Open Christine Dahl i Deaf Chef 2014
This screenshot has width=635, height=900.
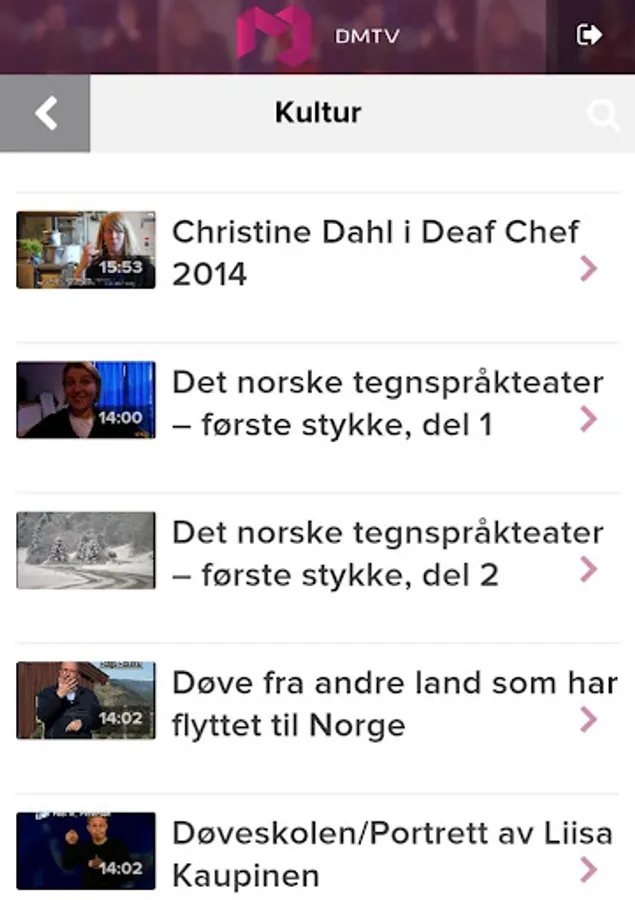375,252
